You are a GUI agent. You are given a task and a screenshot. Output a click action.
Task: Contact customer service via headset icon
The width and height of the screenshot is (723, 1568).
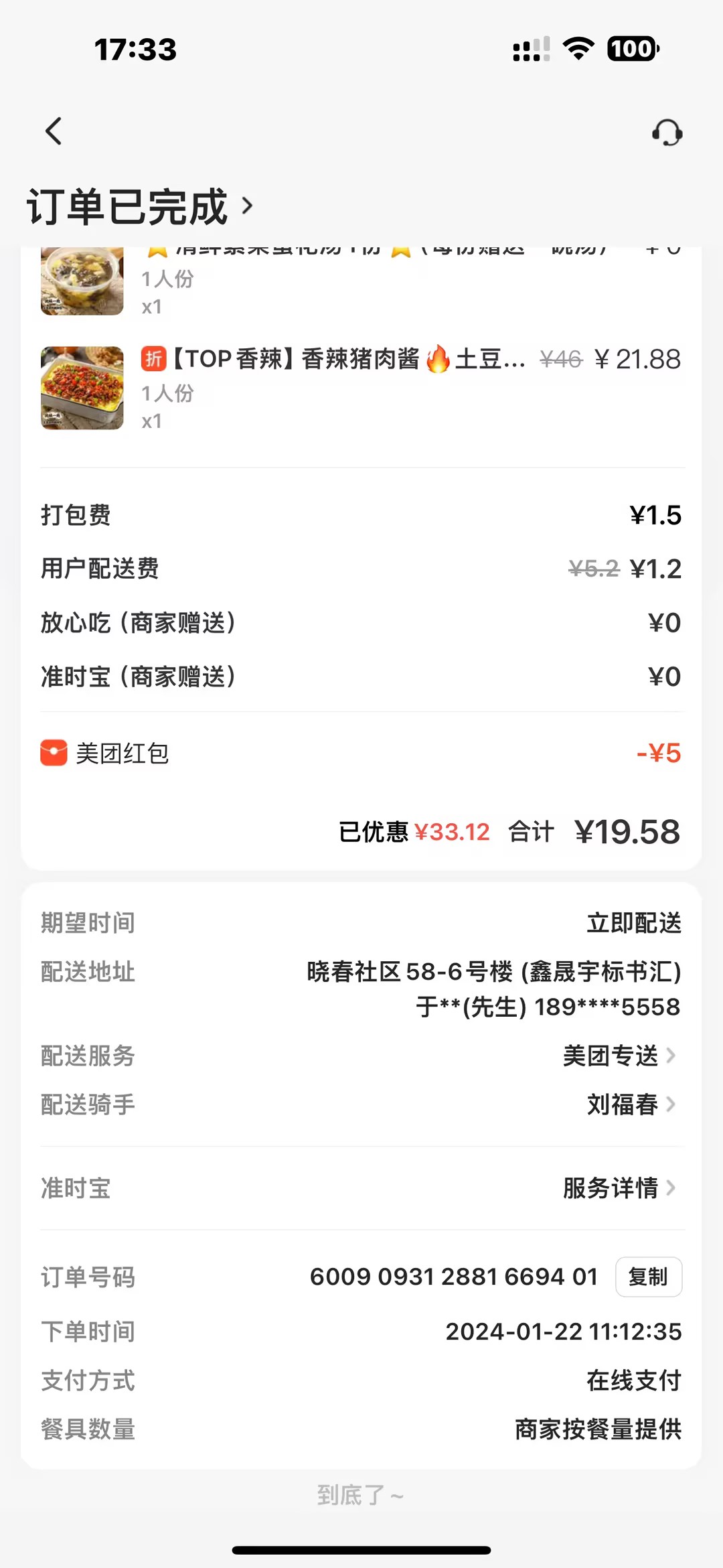click(x=667, y=133)
